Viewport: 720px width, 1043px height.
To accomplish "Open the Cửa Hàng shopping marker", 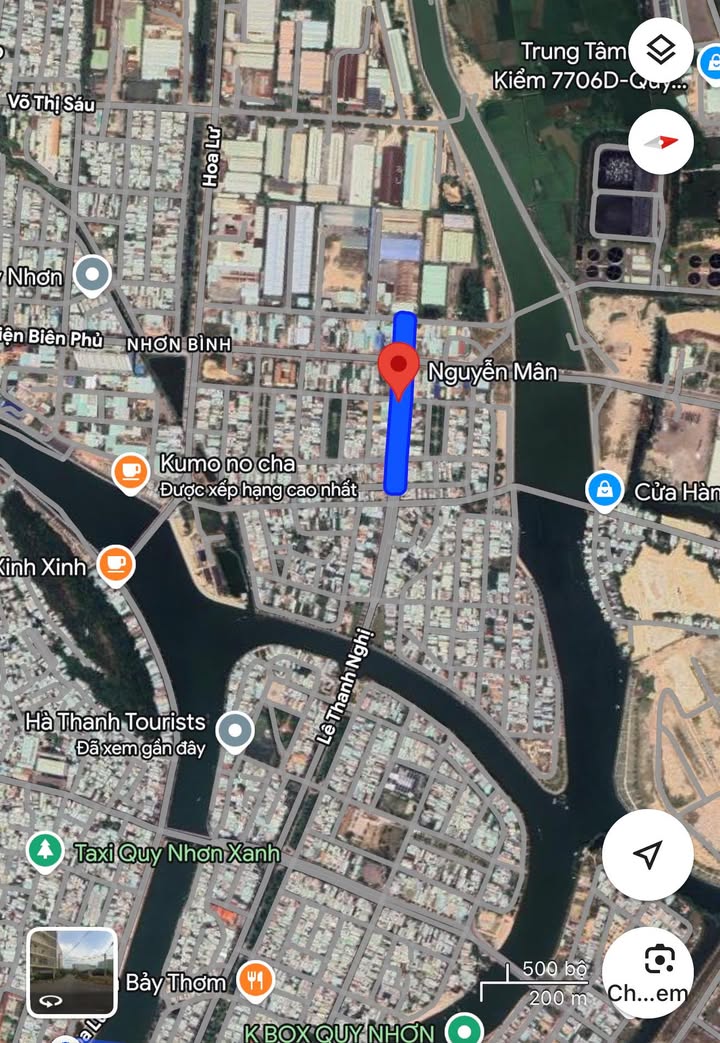I will (604, 491).
